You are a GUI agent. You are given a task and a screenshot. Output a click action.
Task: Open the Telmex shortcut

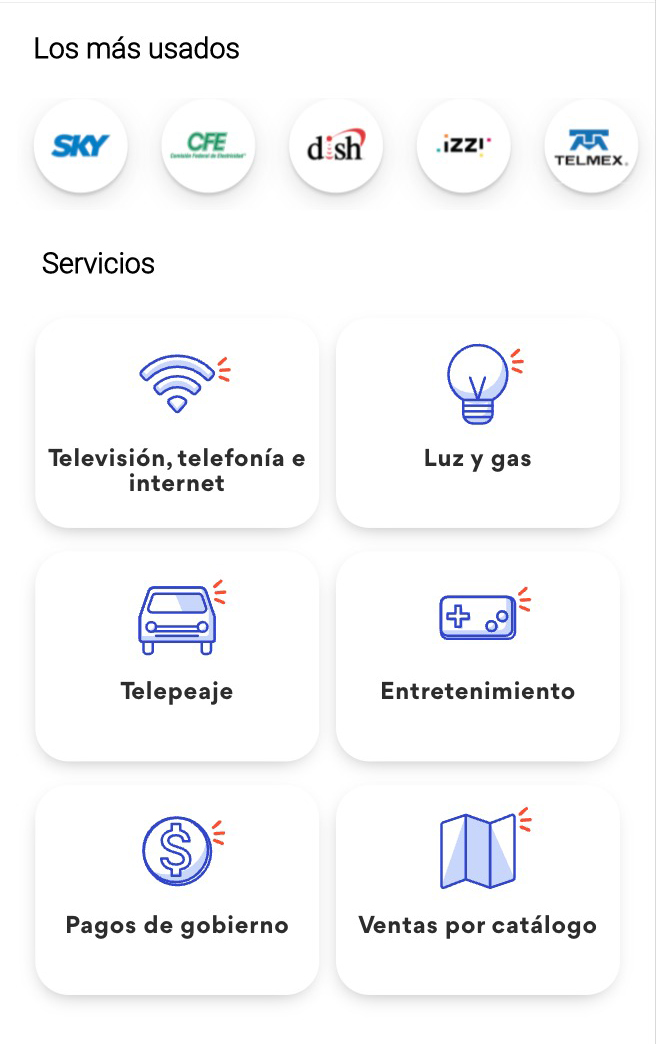(x=591, y=146)
